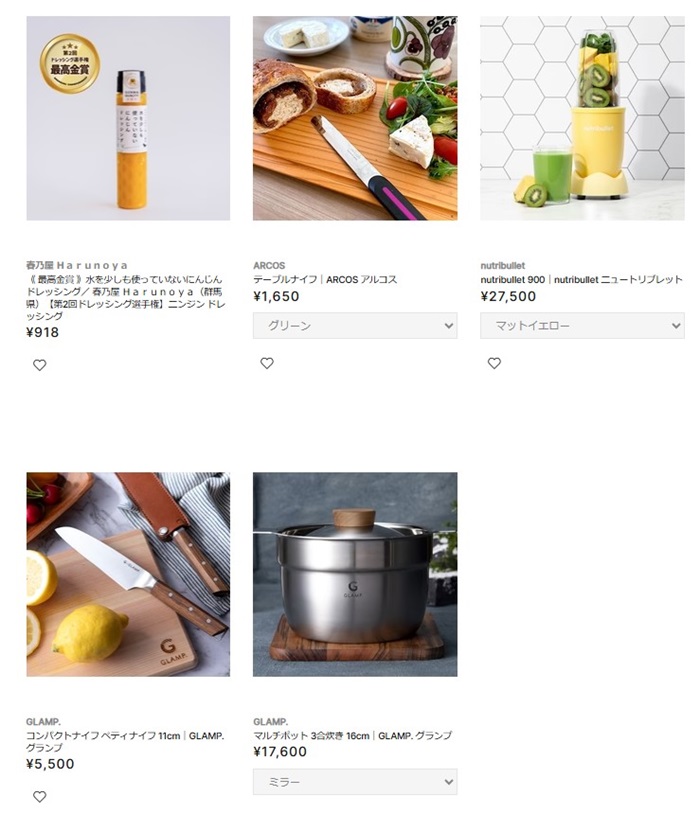Add the ARCOS table knife to favorites
This screenshot has width=700, height=814.
click(267, 363)
